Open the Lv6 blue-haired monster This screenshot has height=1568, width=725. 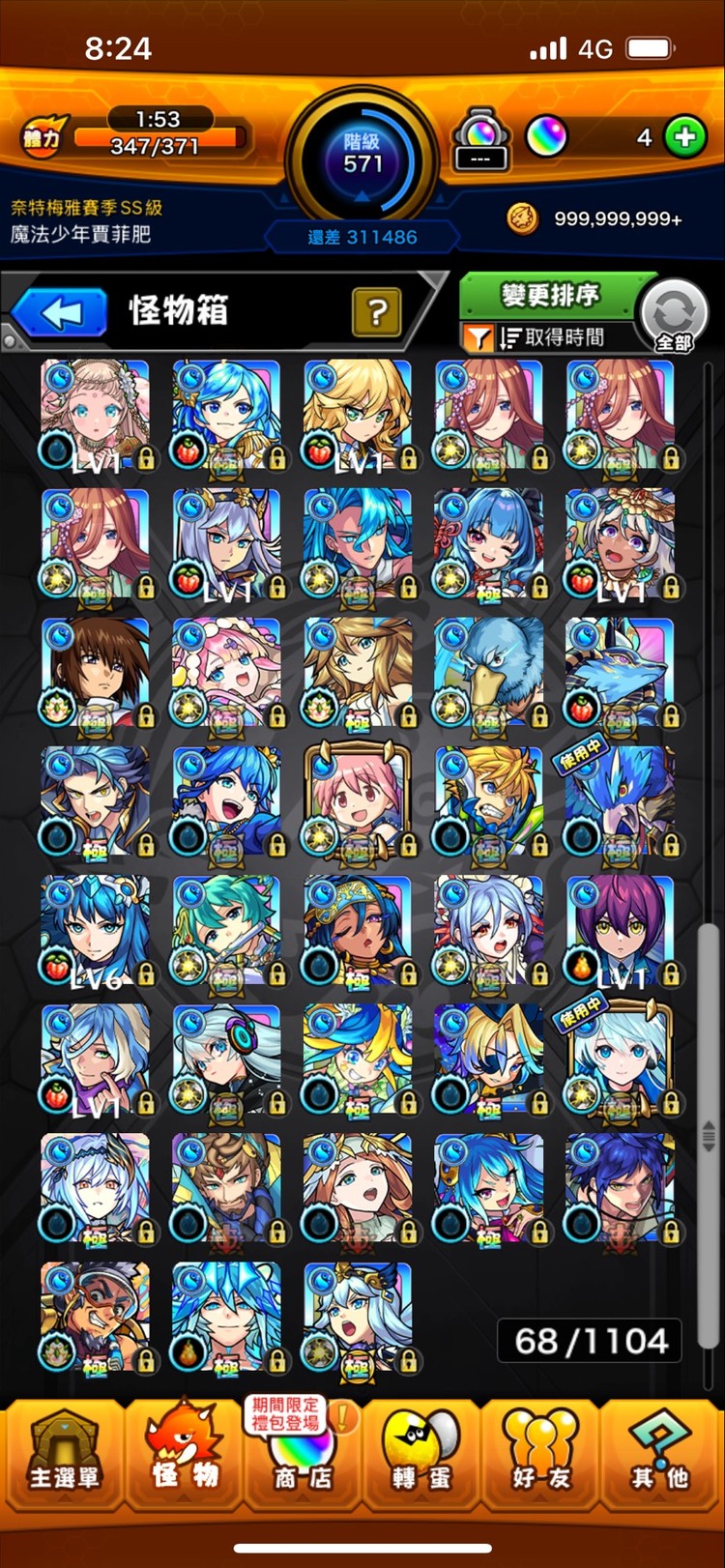click(95, 930)
